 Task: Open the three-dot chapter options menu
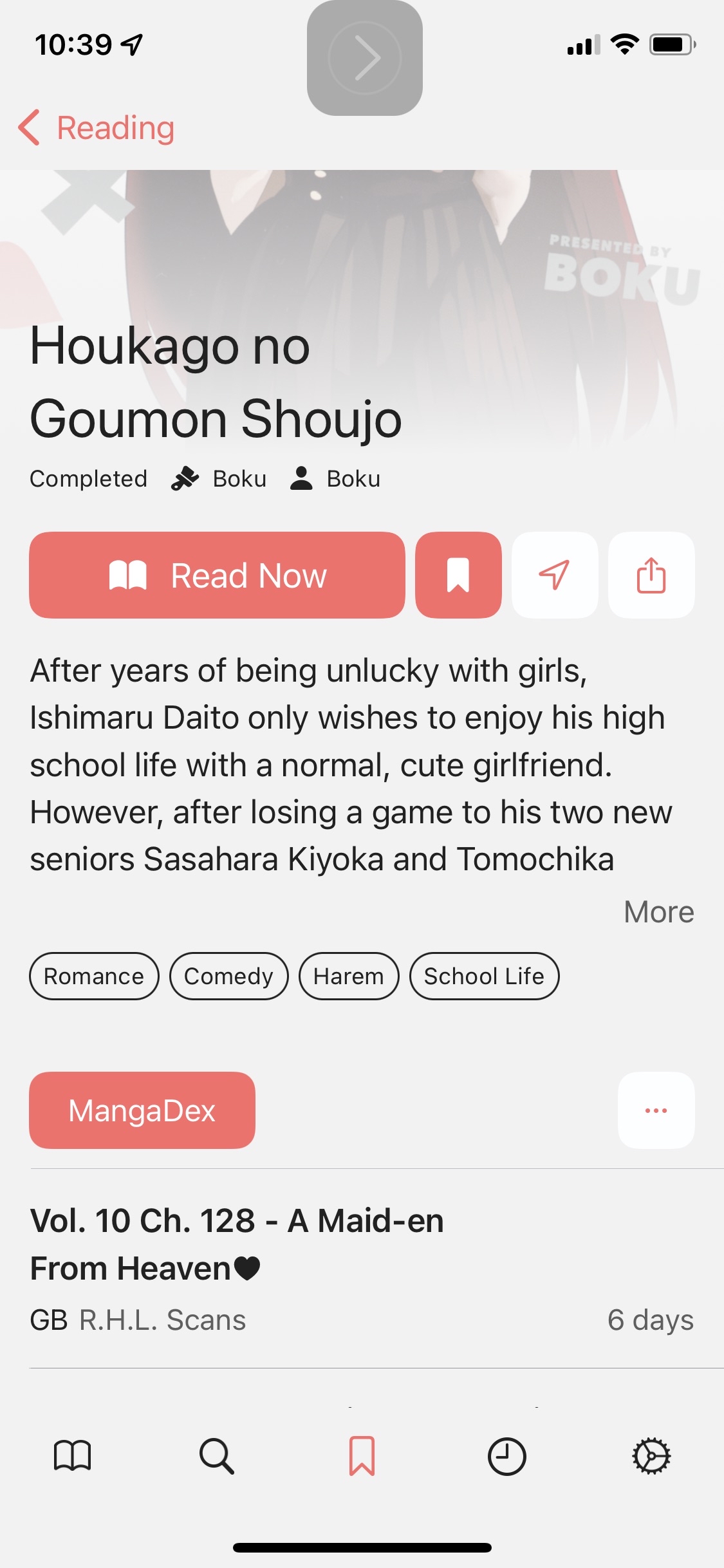(x=656, y=1110)
